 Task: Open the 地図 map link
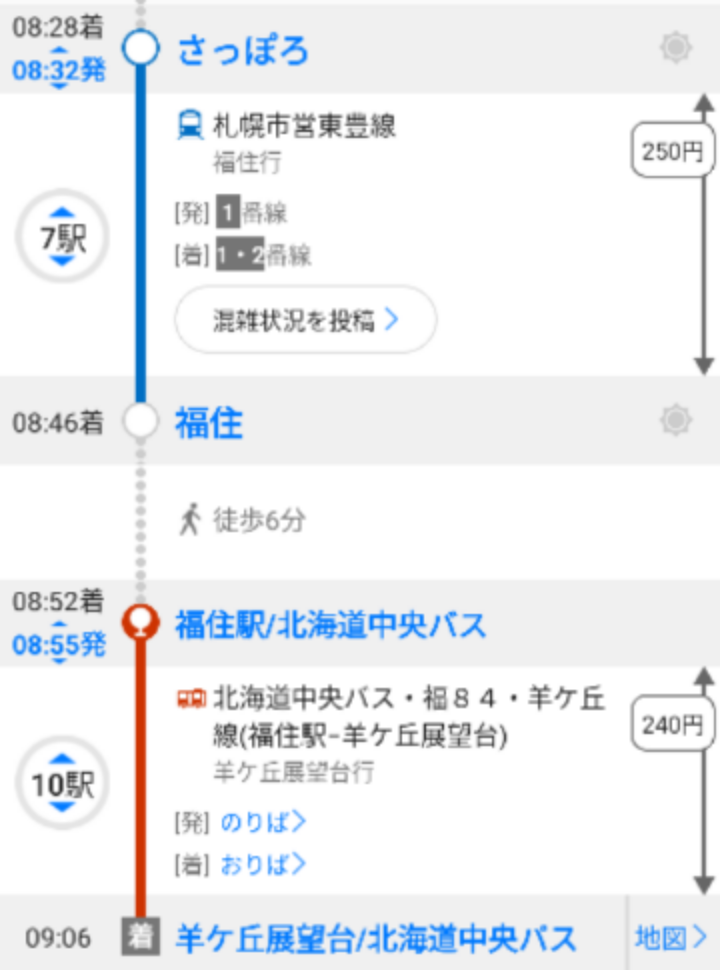[671, 938]
